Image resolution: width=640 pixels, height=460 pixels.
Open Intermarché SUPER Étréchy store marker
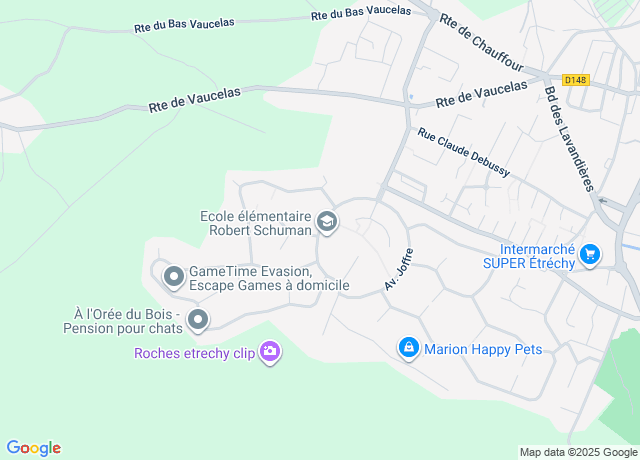tap(590, 255)
